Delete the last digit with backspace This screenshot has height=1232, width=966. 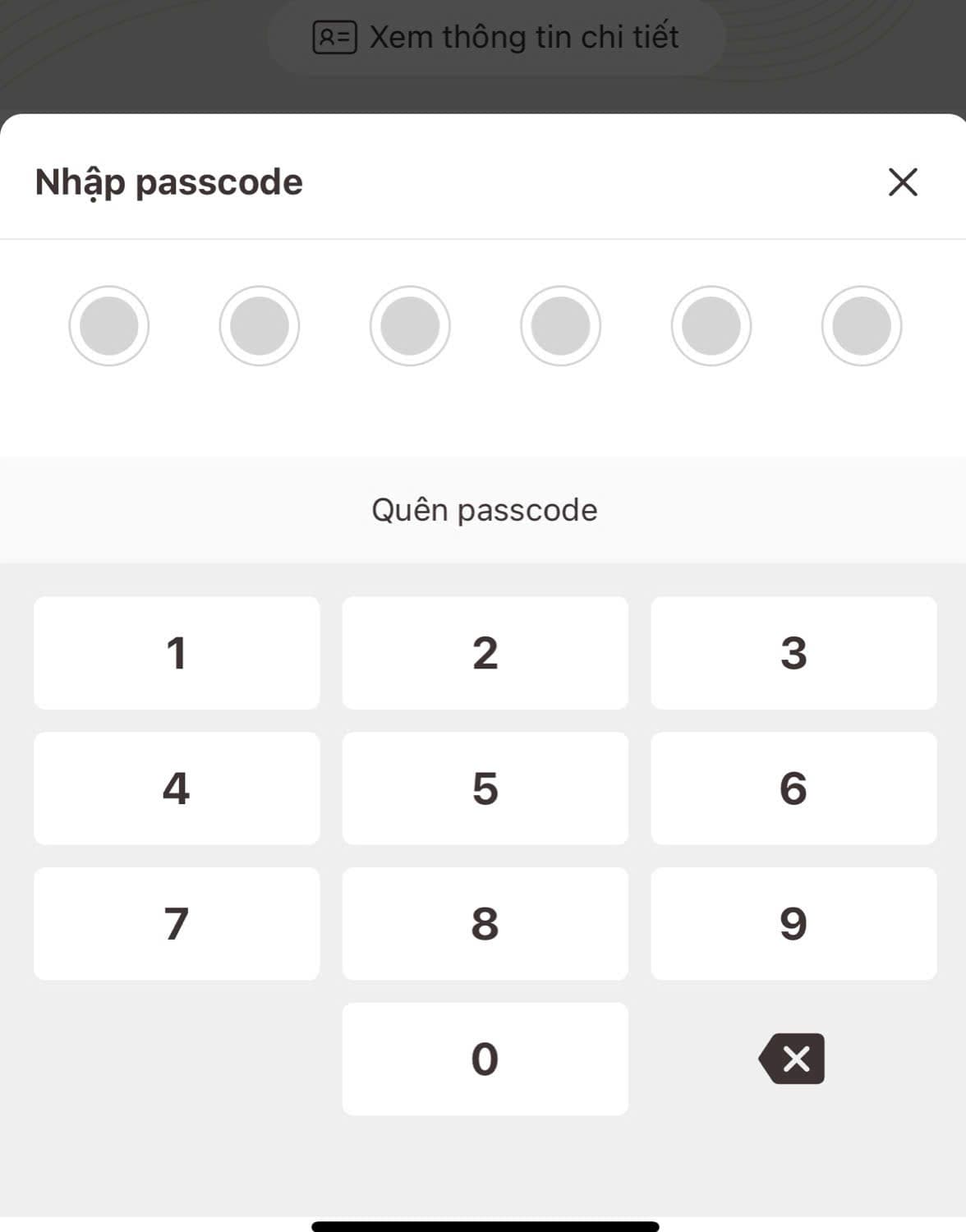(792, 1059)
